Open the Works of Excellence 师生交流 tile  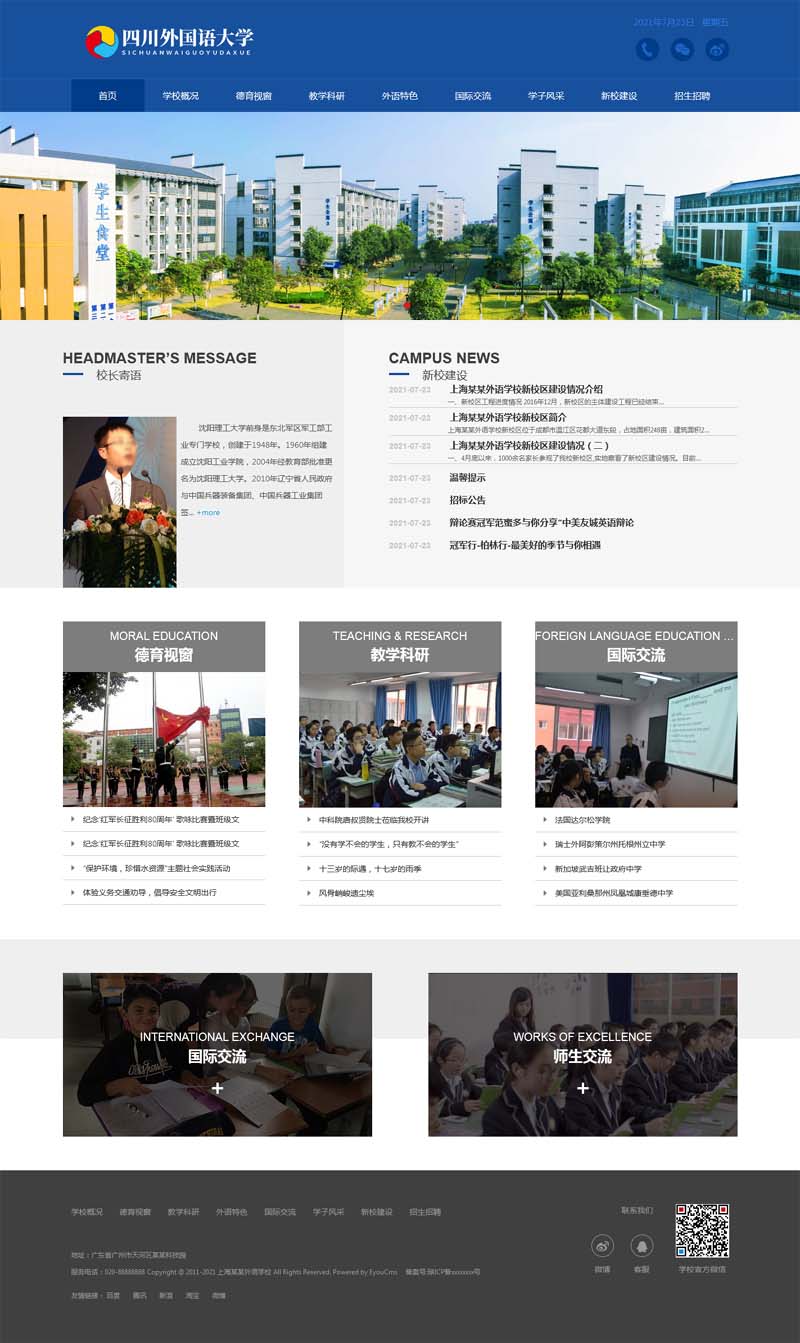583,1055
